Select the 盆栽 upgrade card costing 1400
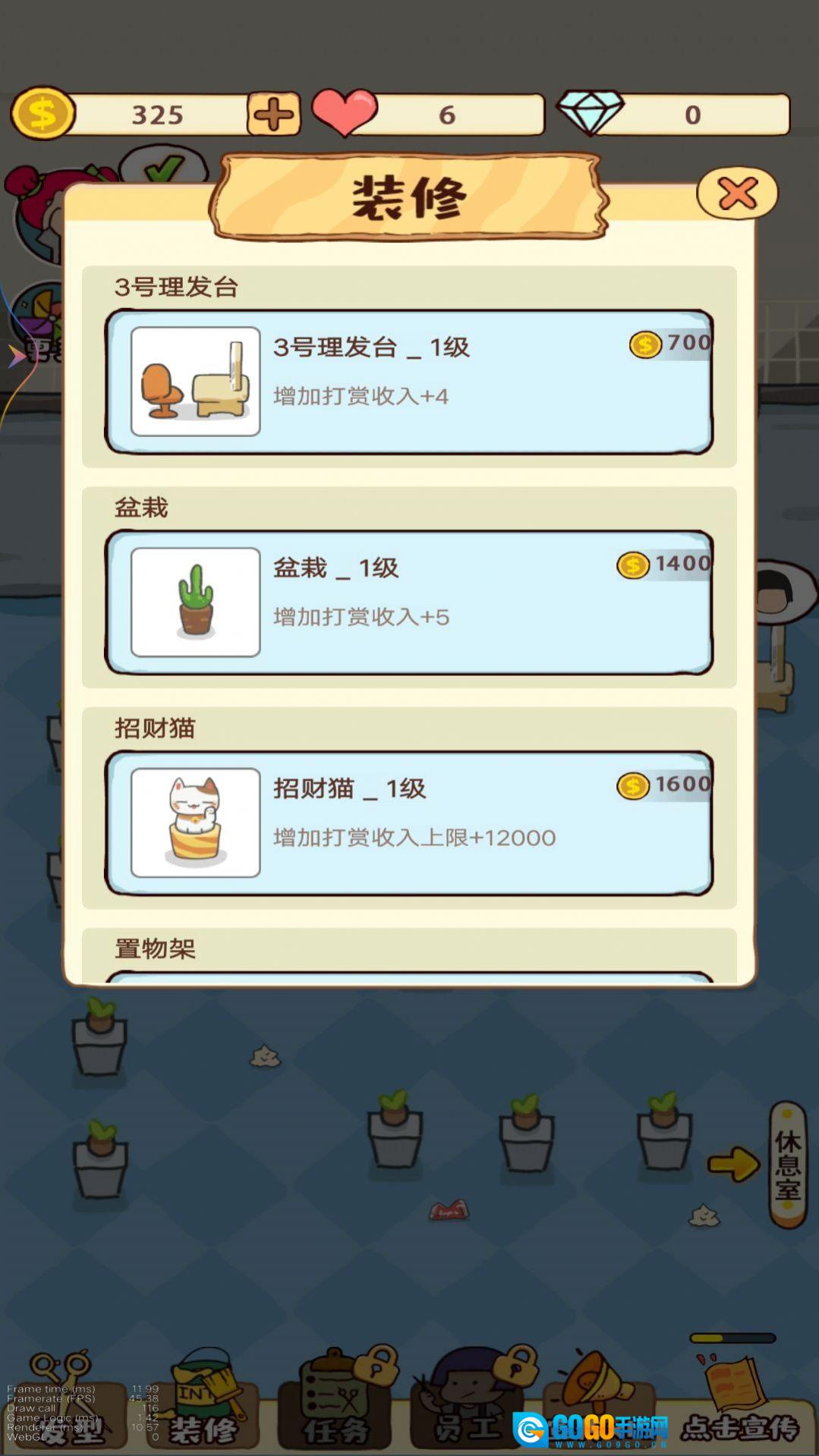 tap(409, 602)
